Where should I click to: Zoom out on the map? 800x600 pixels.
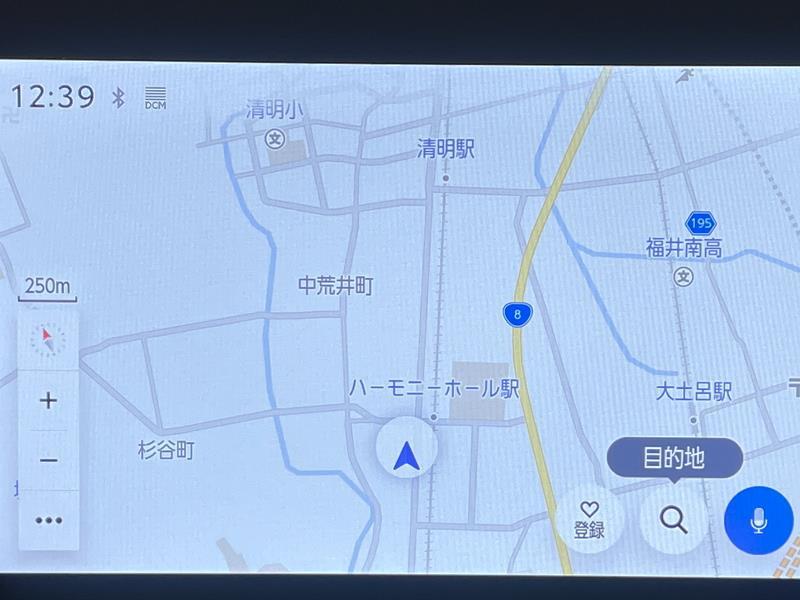click(x=48, y=460)
